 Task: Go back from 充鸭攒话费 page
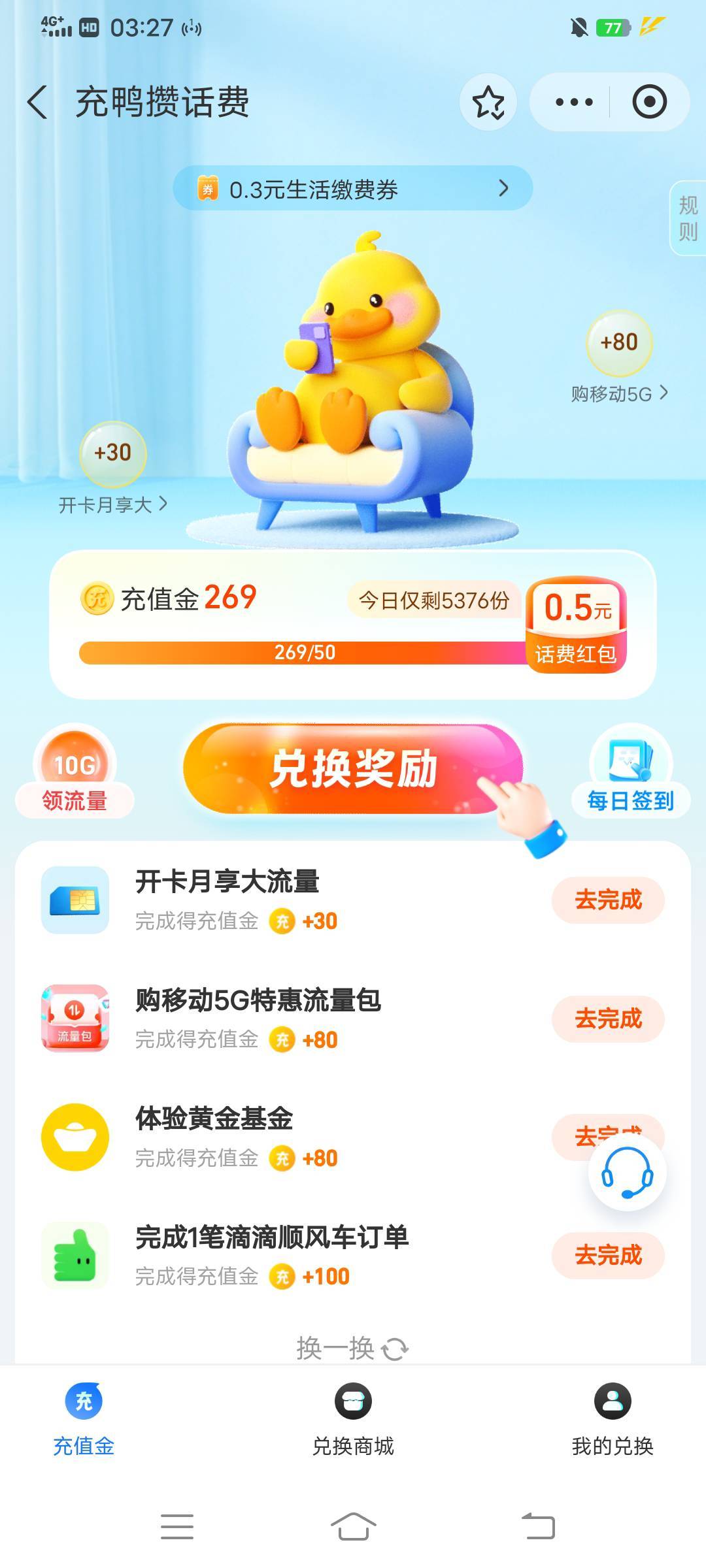coord(38,103)
